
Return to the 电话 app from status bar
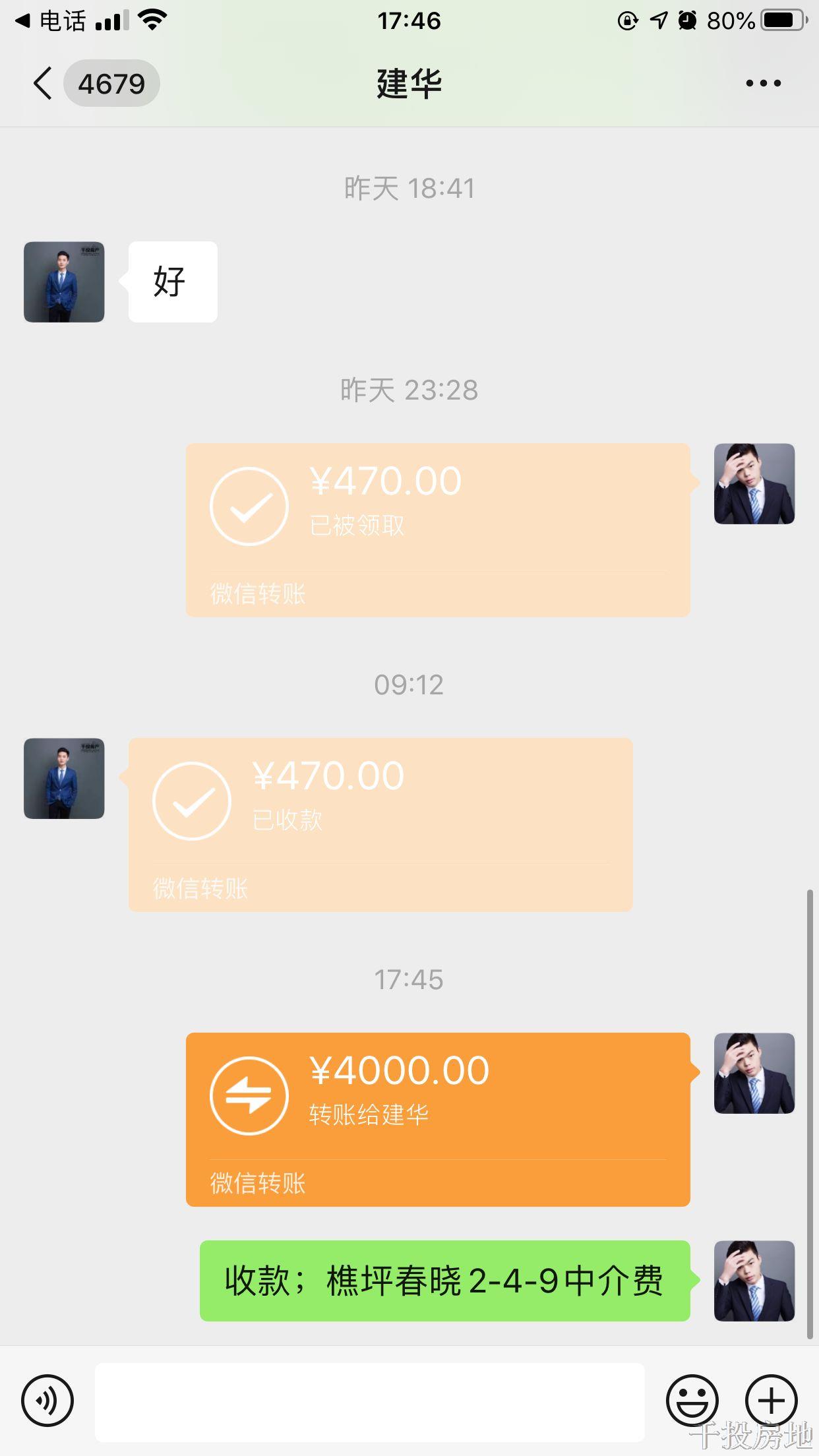point(51,21)
